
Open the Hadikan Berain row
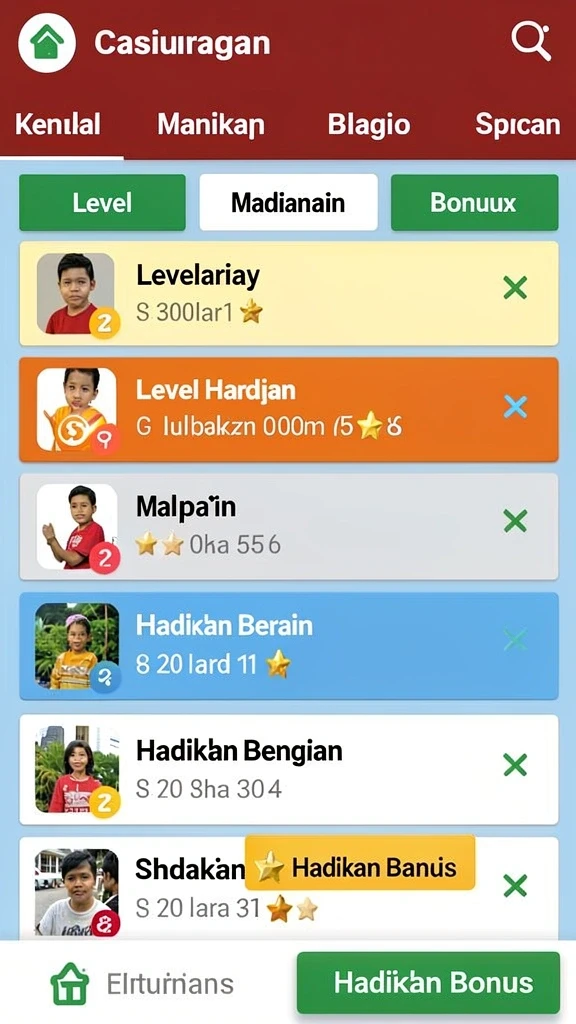click(x=289, y=646)
